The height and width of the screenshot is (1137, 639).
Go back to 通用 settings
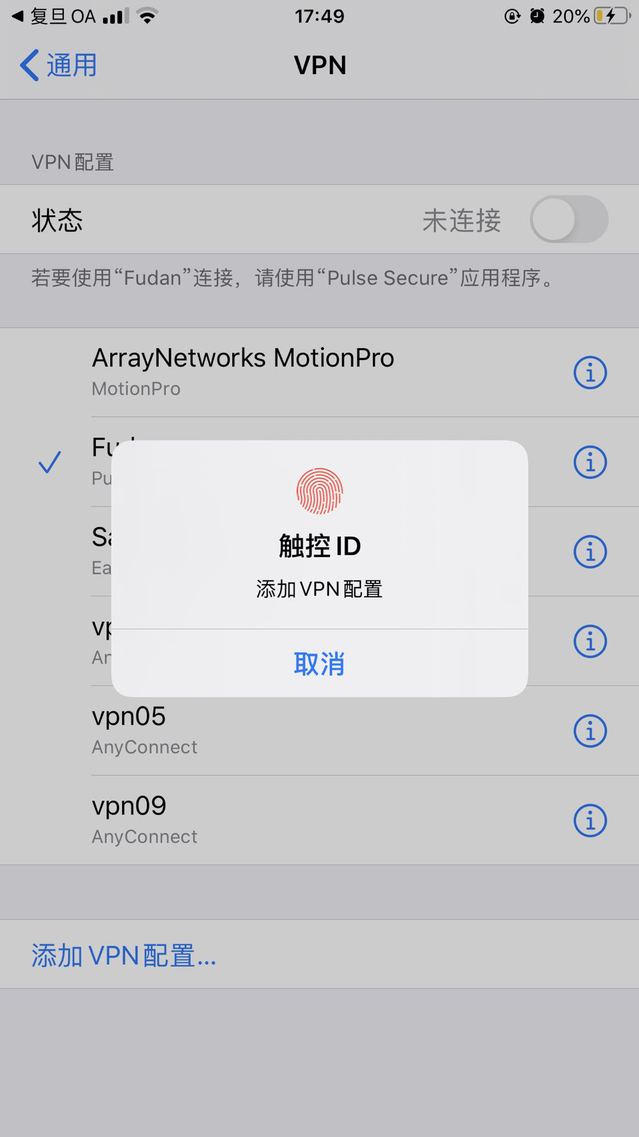pos(58,65)
